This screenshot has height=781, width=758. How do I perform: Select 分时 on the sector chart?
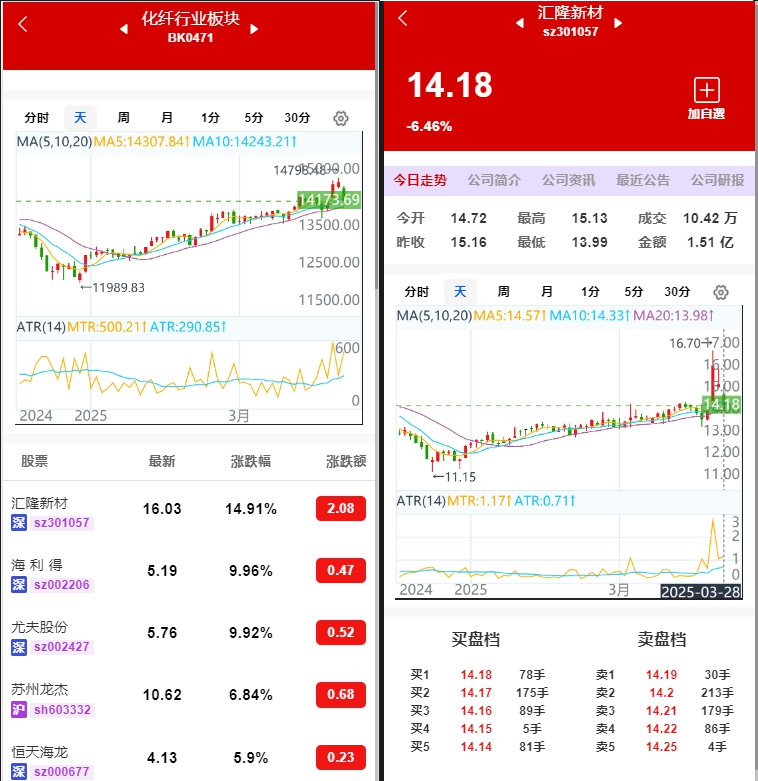click(x=37, y=118)
